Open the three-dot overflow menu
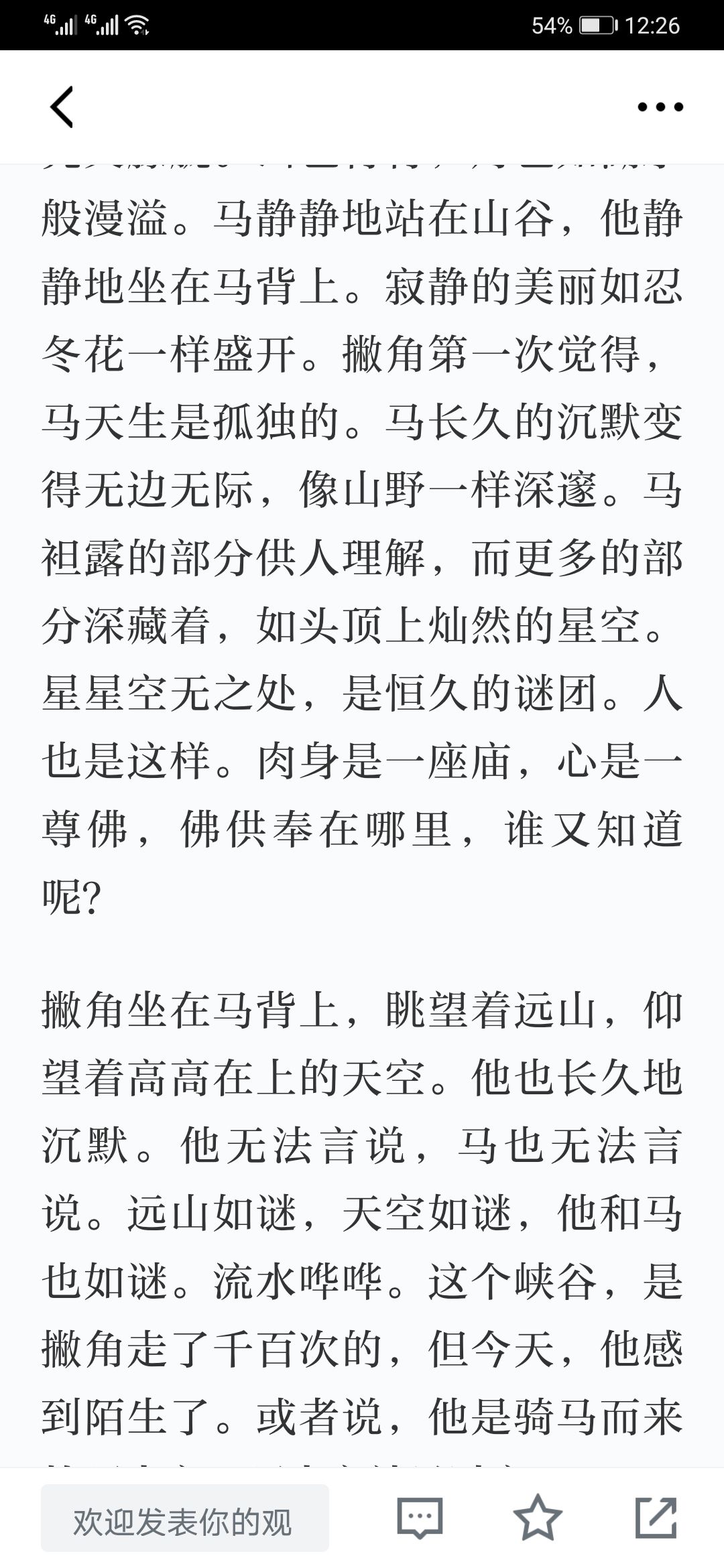The width and height of the screenshot is (724, 1568). [660, 107]
